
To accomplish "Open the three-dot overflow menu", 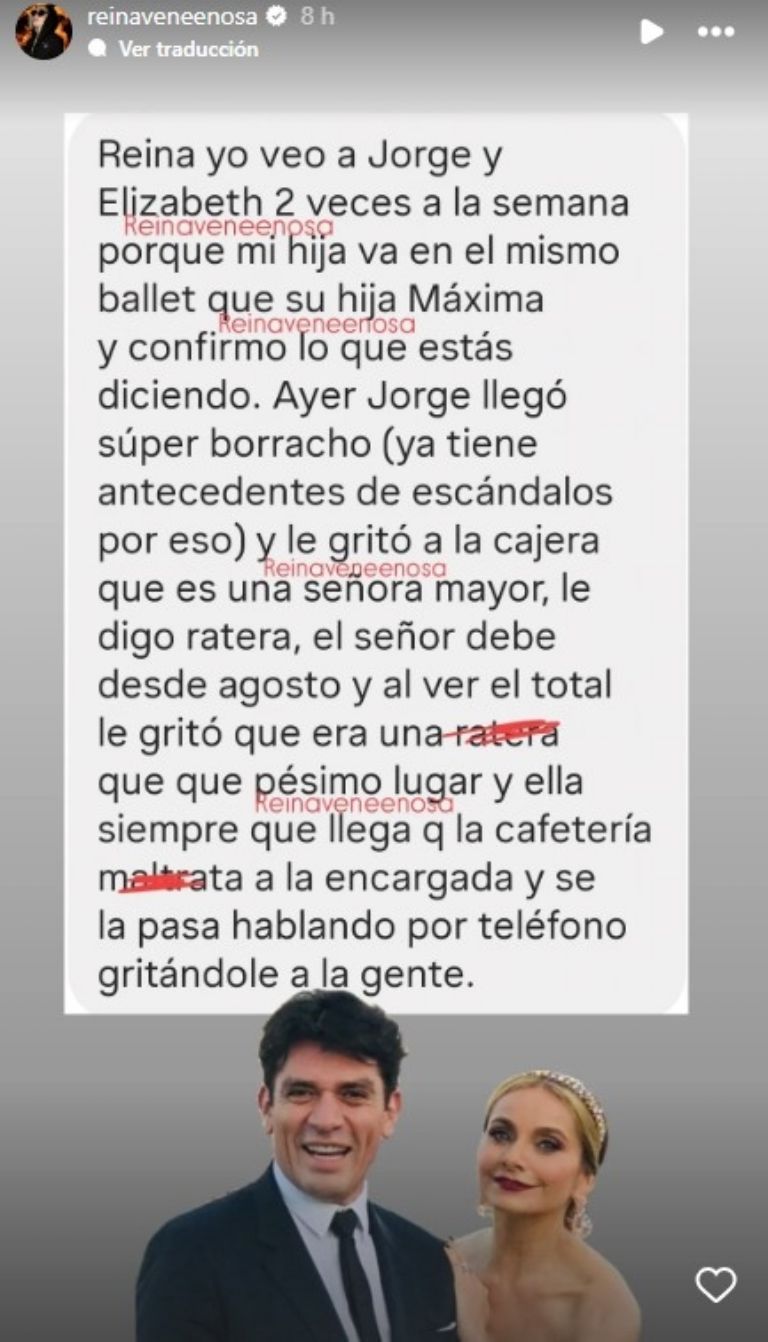I will pyautogui.click(x=716, y=32).
